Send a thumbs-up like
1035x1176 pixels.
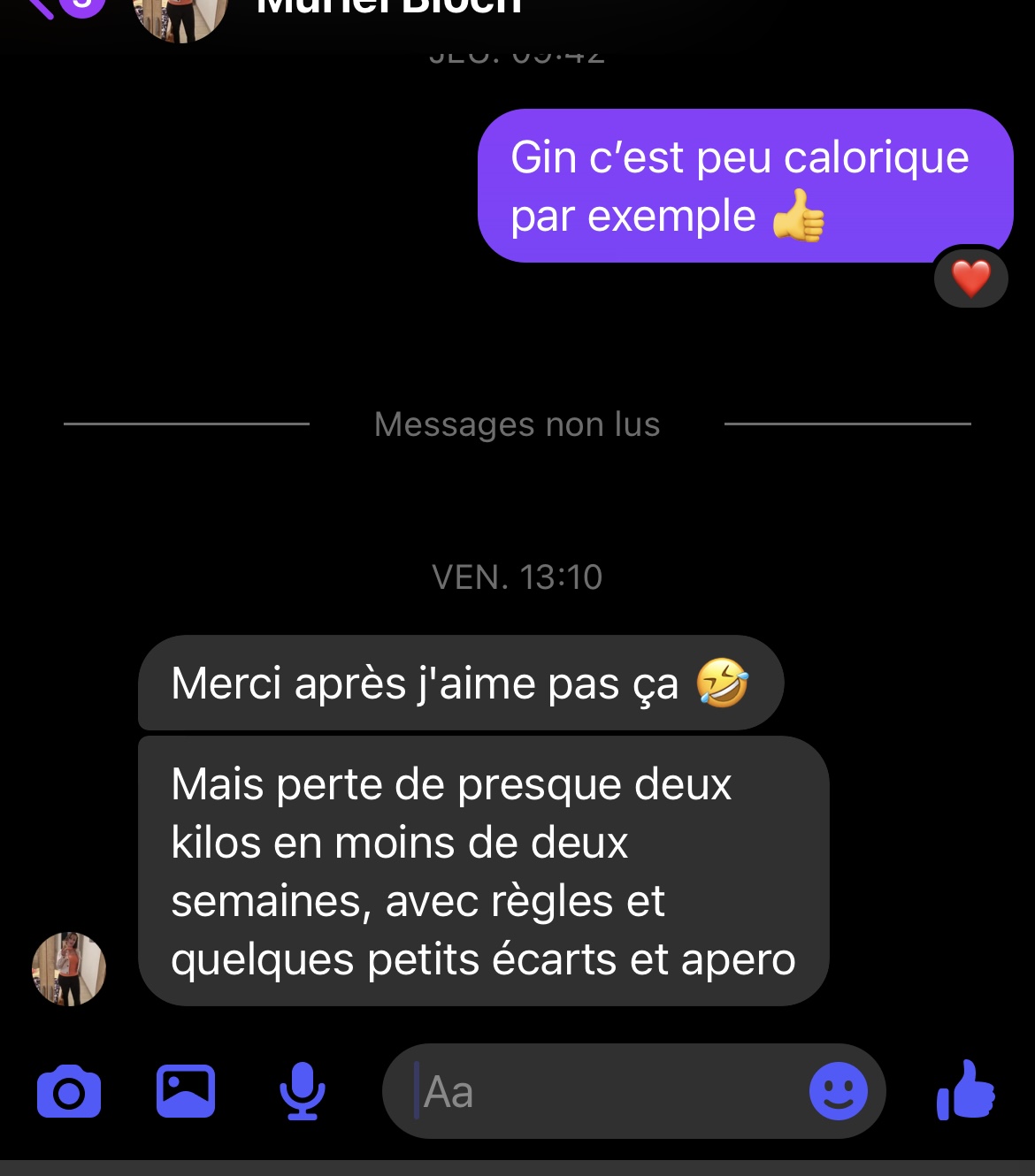[966, 1092]
